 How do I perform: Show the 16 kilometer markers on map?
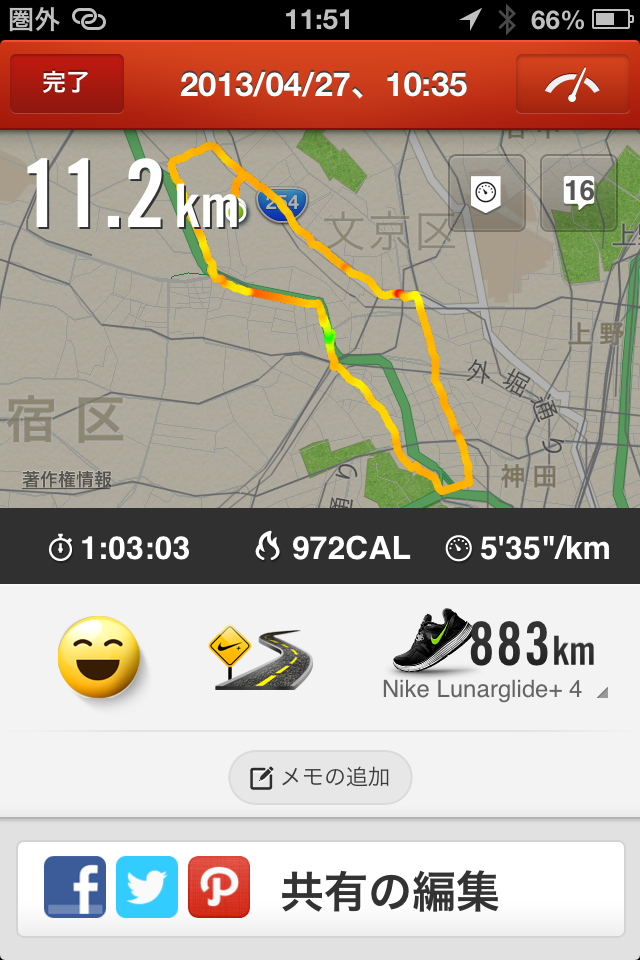578,193
